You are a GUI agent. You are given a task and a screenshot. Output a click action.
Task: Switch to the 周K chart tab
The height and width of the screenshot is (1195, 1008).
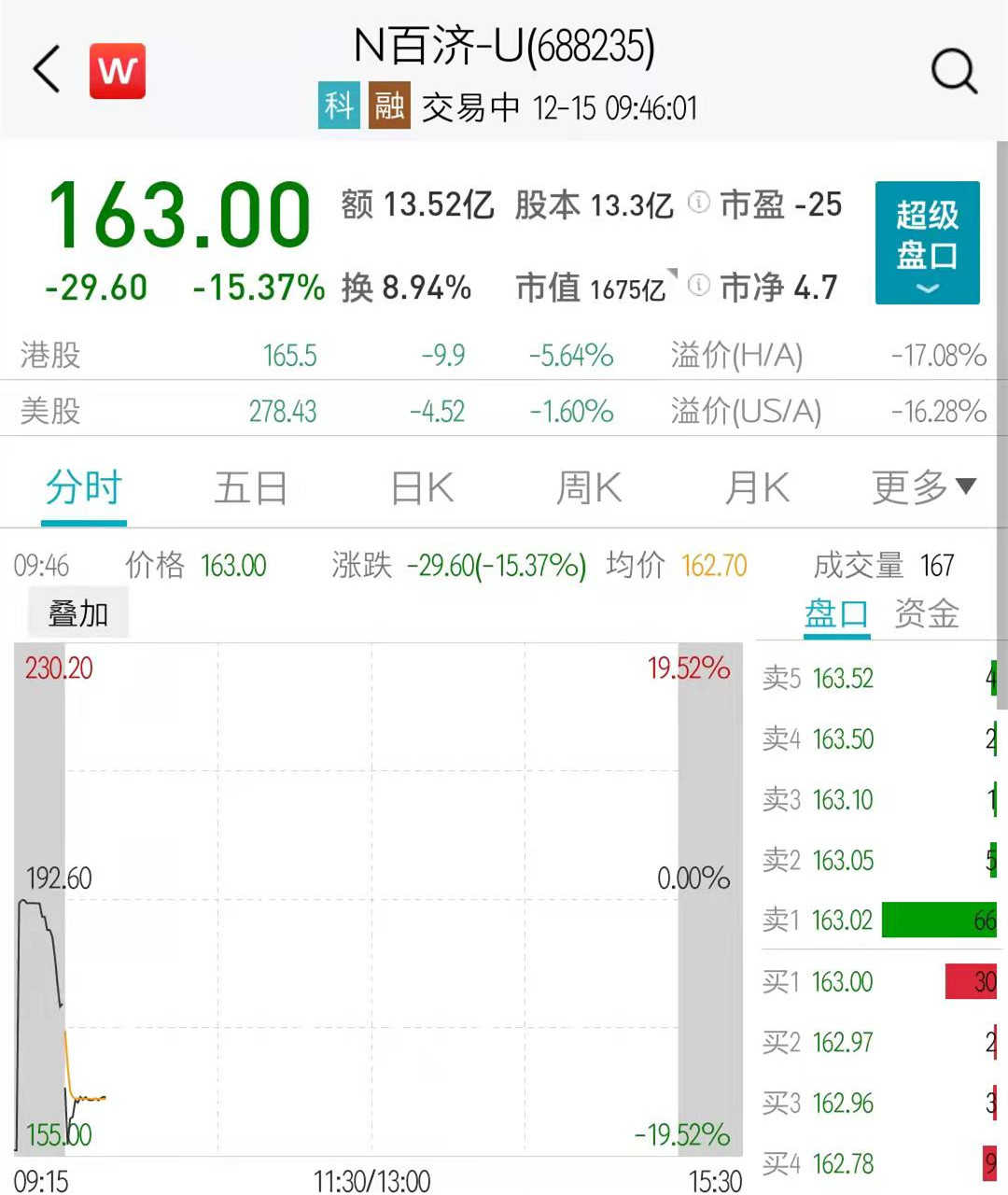click(589, 487)
